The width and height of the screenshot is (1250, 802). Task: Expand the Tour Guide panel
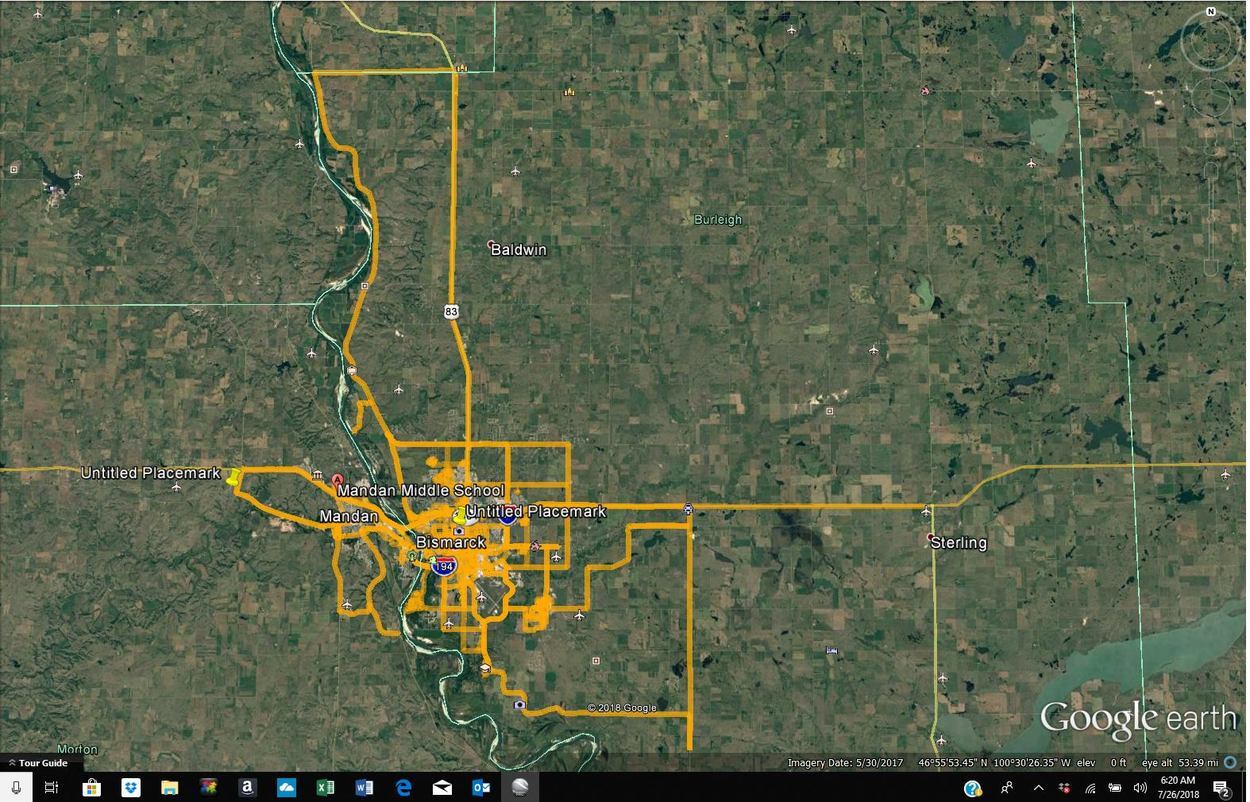click(x=38, y=763)
